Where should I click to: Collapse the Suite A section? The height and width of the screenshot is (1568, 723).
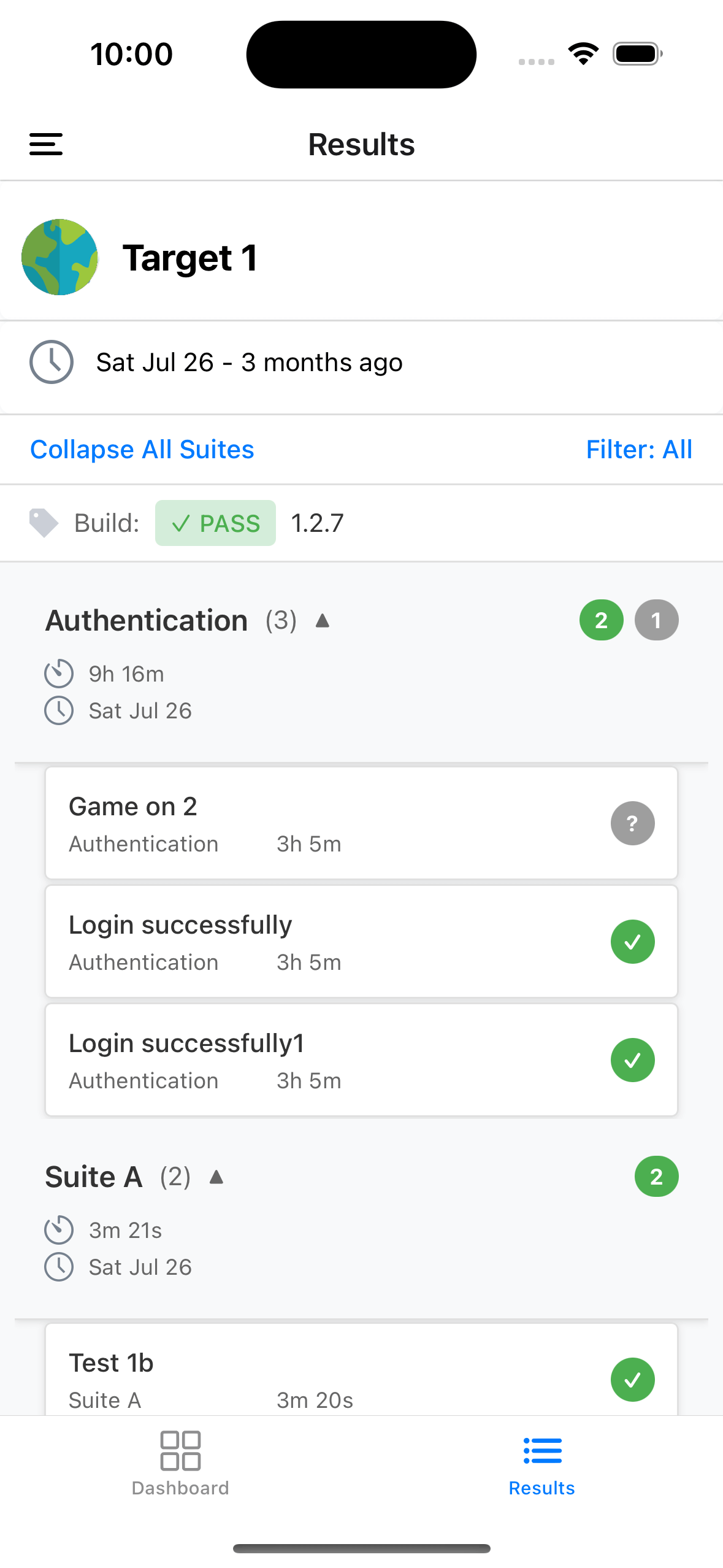[x=218, y=1177]
